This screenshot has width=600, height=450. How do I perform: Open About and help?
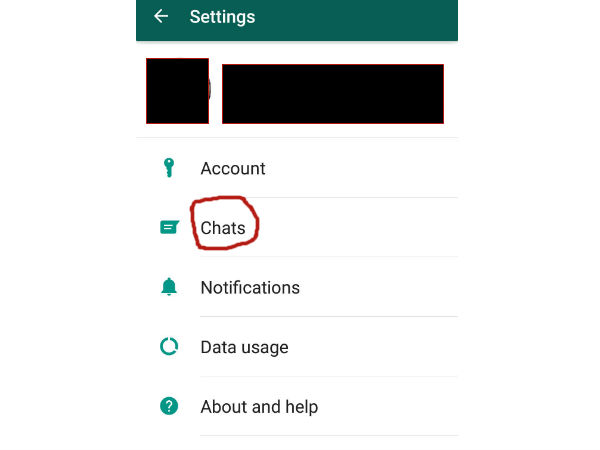tap(259, 407)
